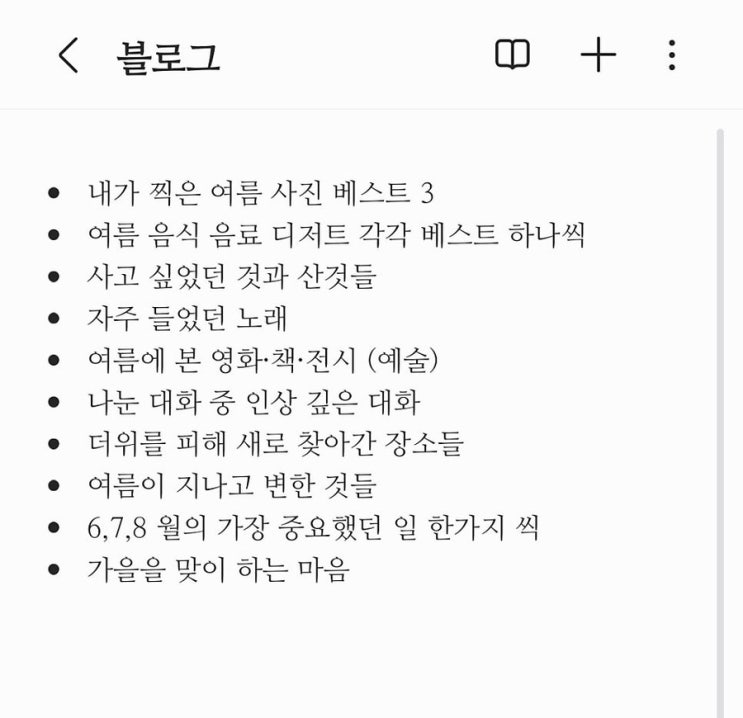Open the three-dot overflow menu
The image size is (743, 718).
[x=671, y=55]
